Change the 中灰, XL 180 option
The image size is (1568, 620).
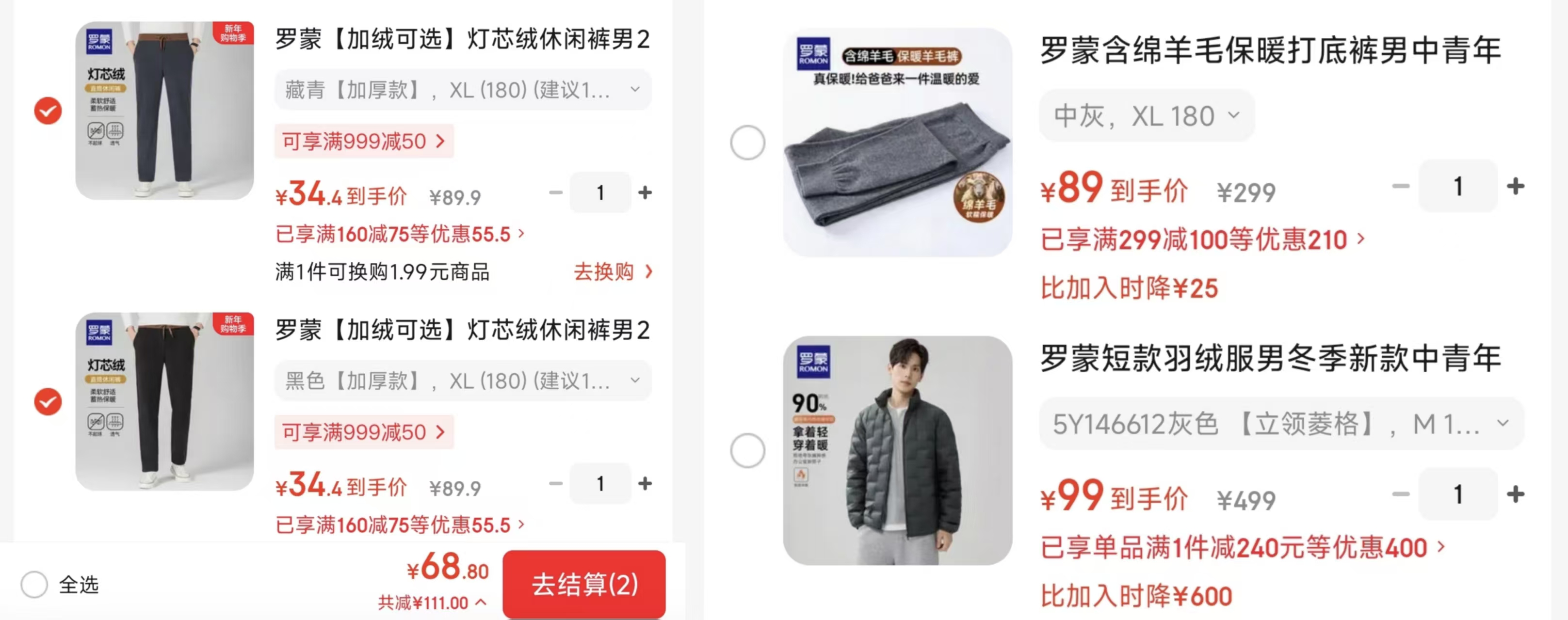pos(1146,115)
